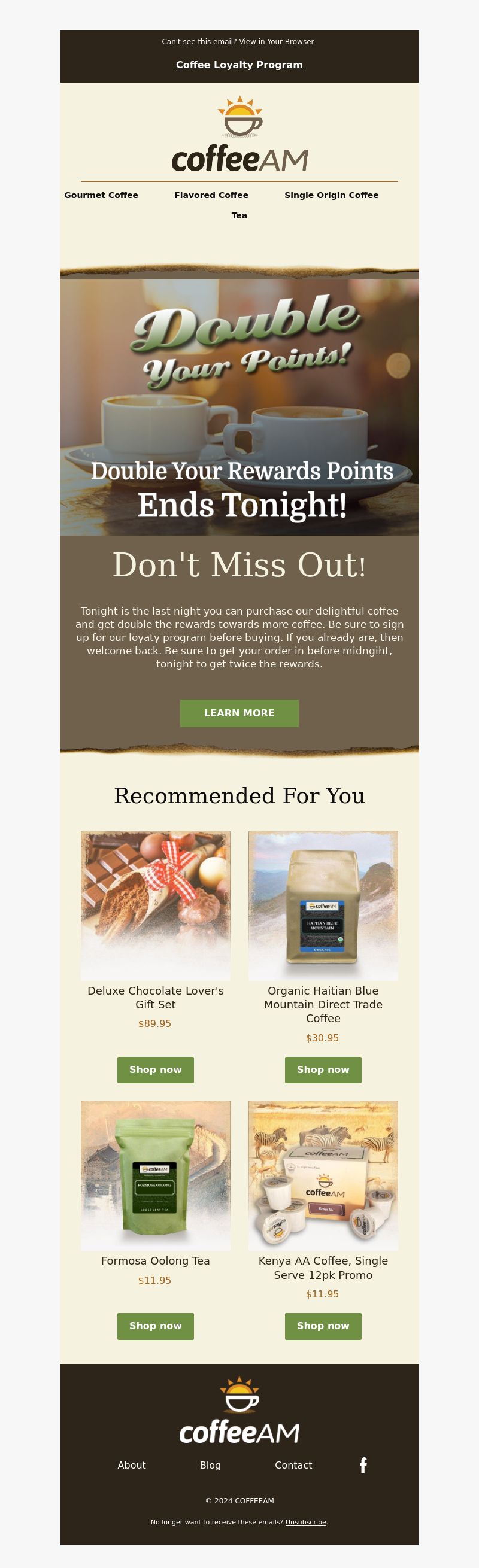This screenshot has width=479, height=1568.
Task: Unsubscribe from these emails
Action: tap(305, 1522)
